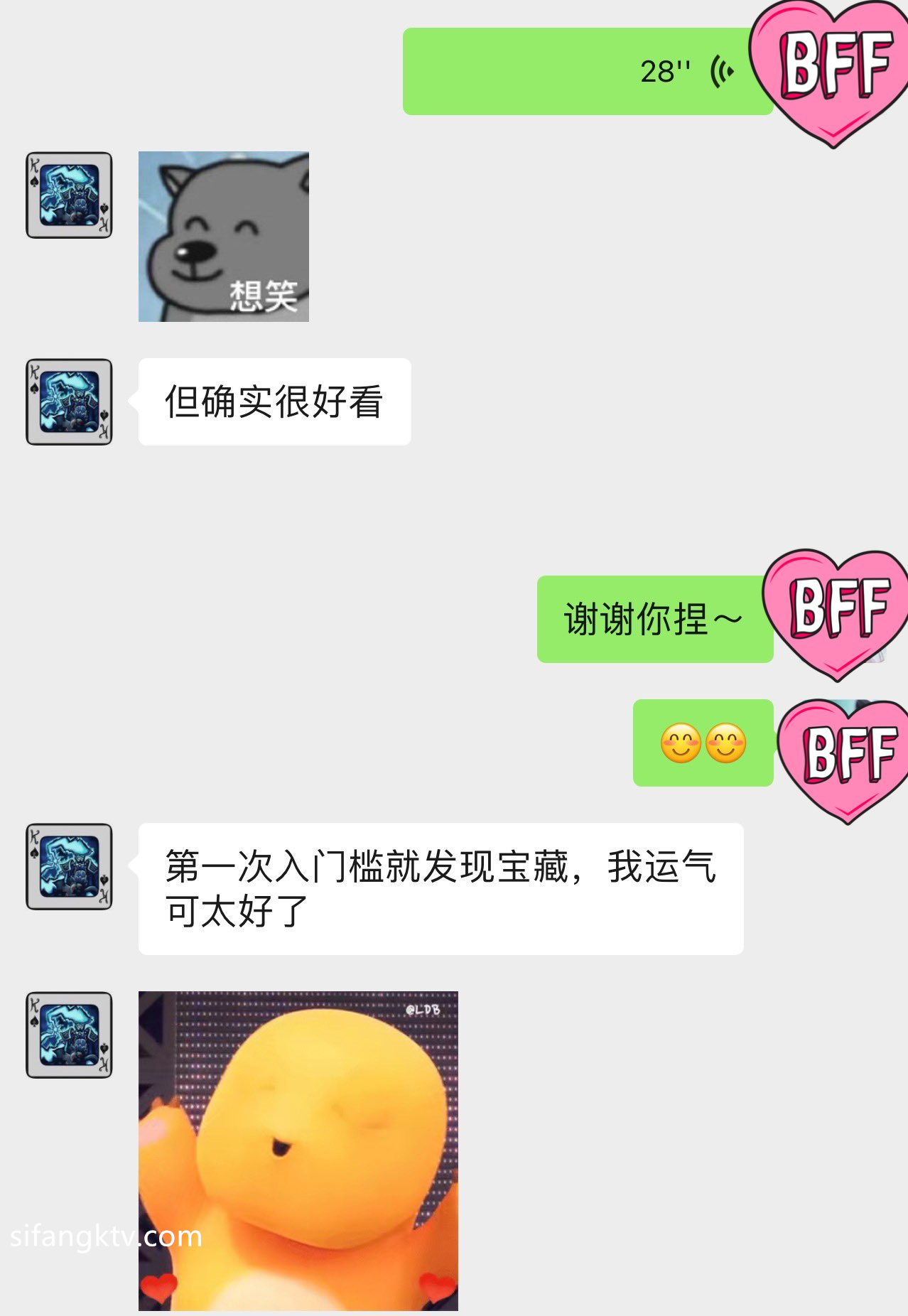The image size is (908, 1316).
Task: Open the 想笑 bear sticker
Action: (x=223, y=237)
